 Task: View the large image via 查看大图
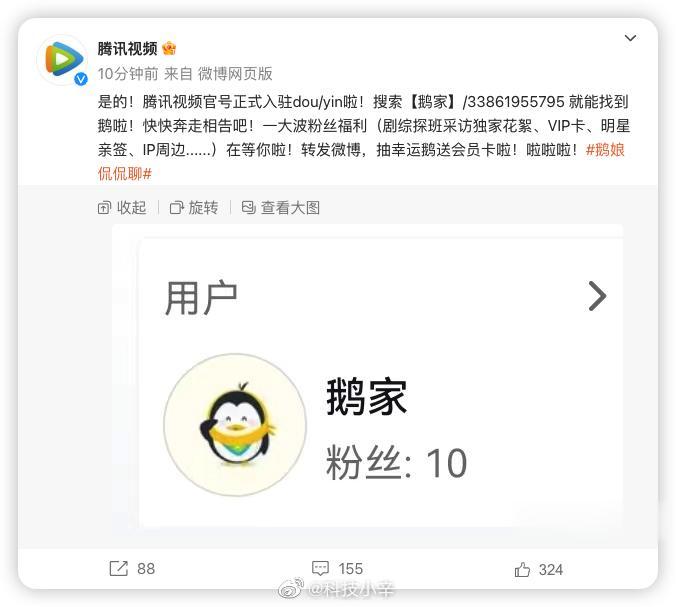(x=281, y=207)
